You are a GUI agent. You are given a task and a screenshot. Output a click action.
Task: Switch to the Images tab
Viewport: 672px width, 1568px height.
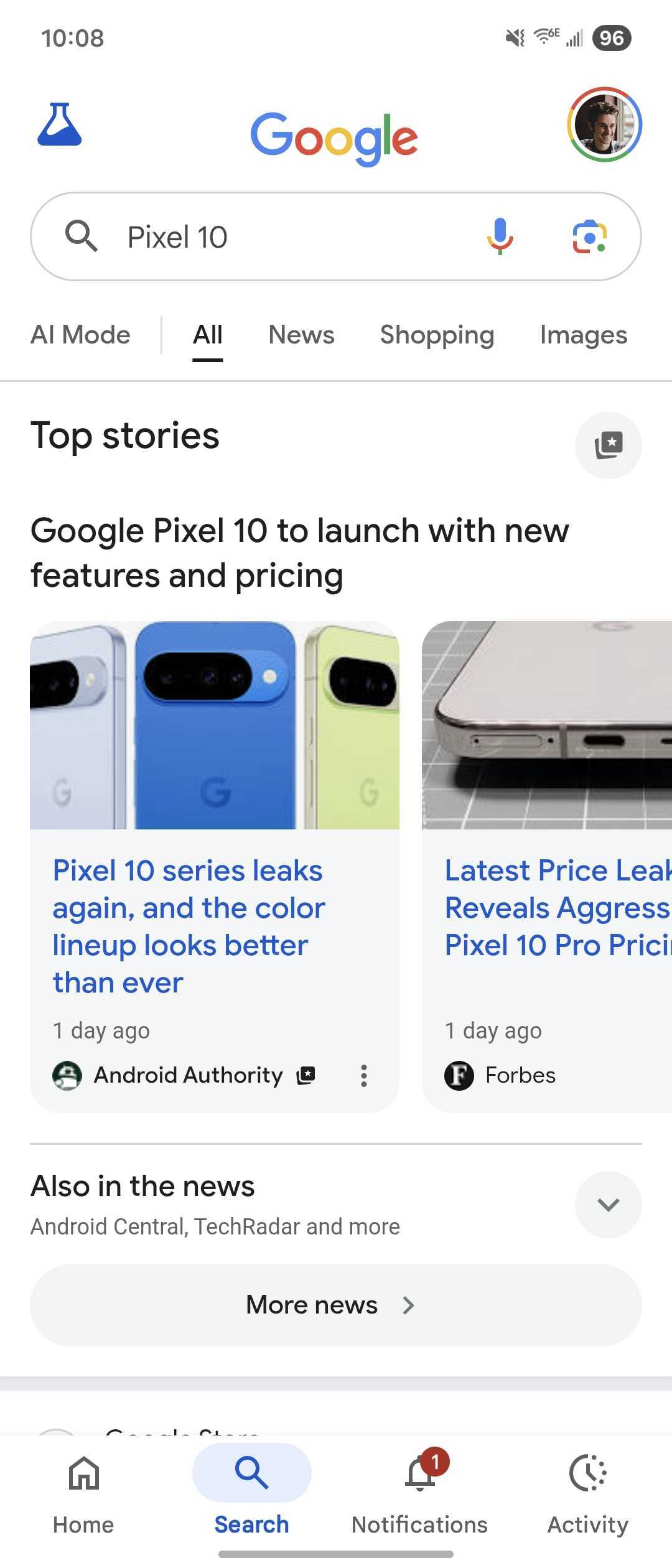click(x=583, y=334)
